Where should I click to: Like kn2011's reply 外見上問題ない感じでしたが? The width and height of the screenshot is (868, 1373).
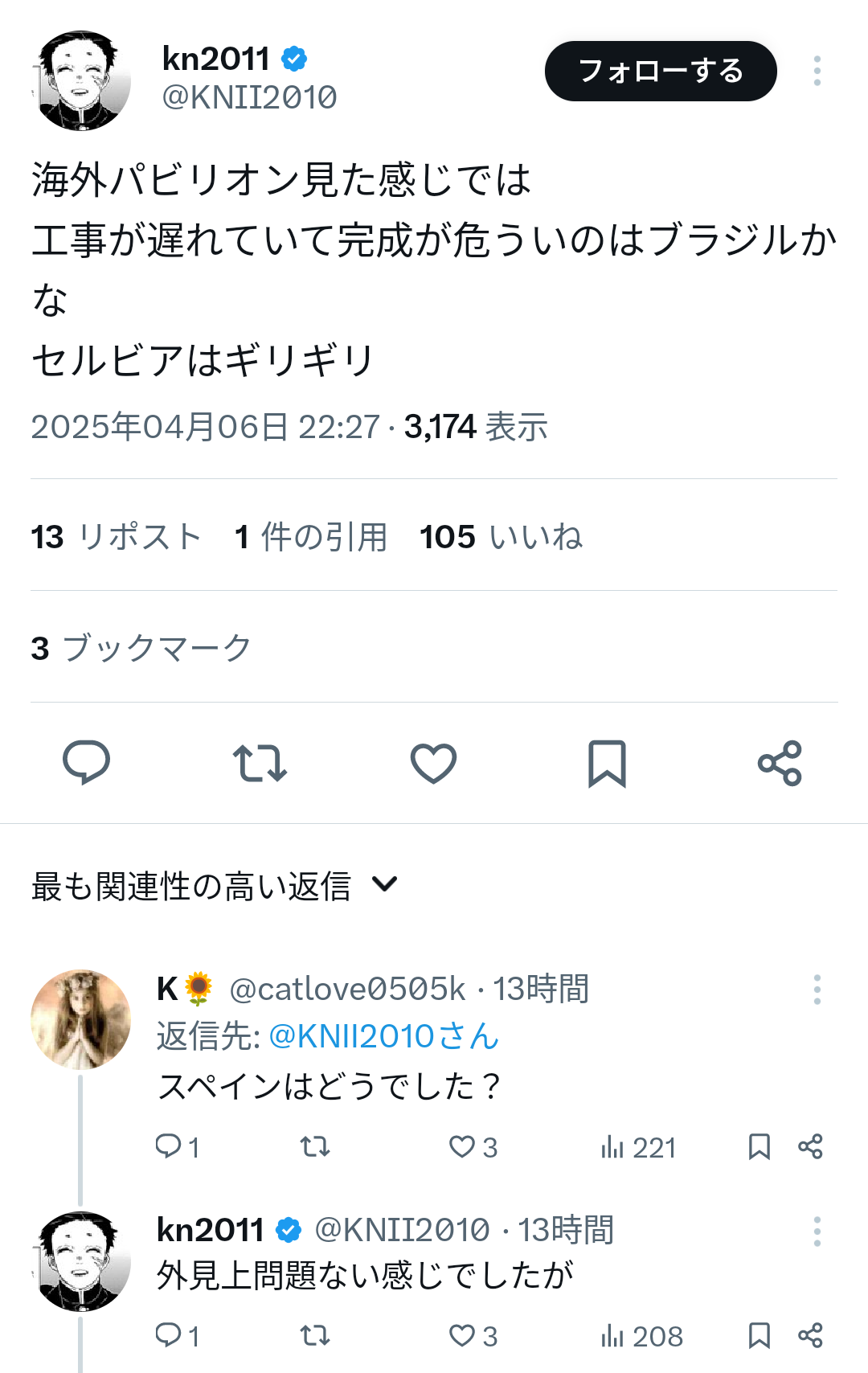pos(463,1336)
